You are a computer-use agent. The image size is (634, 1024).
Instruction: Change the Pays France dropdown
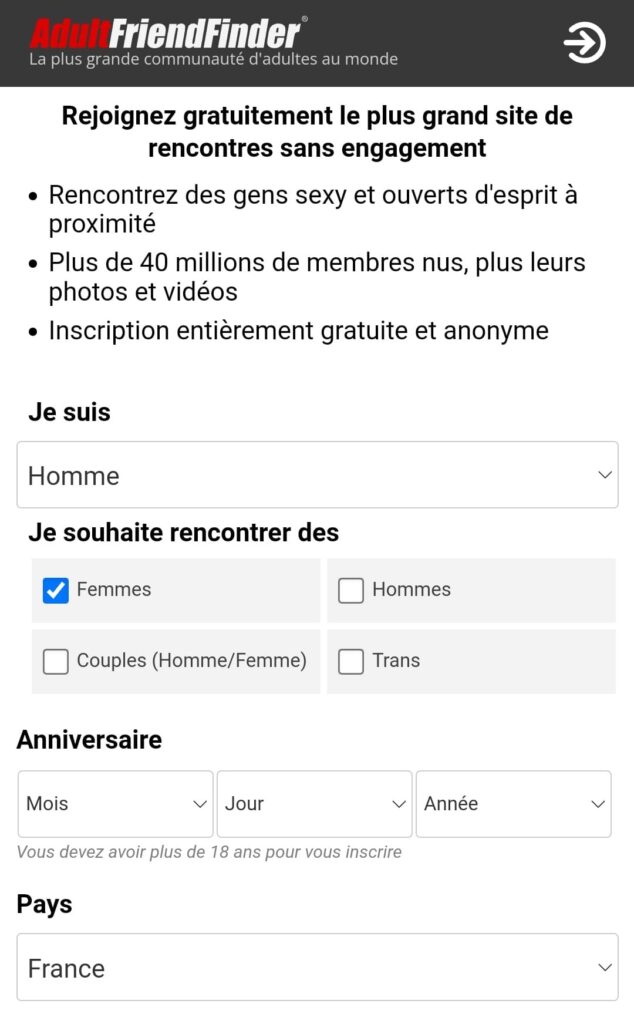pyautogui.click(x=317, y=967)
